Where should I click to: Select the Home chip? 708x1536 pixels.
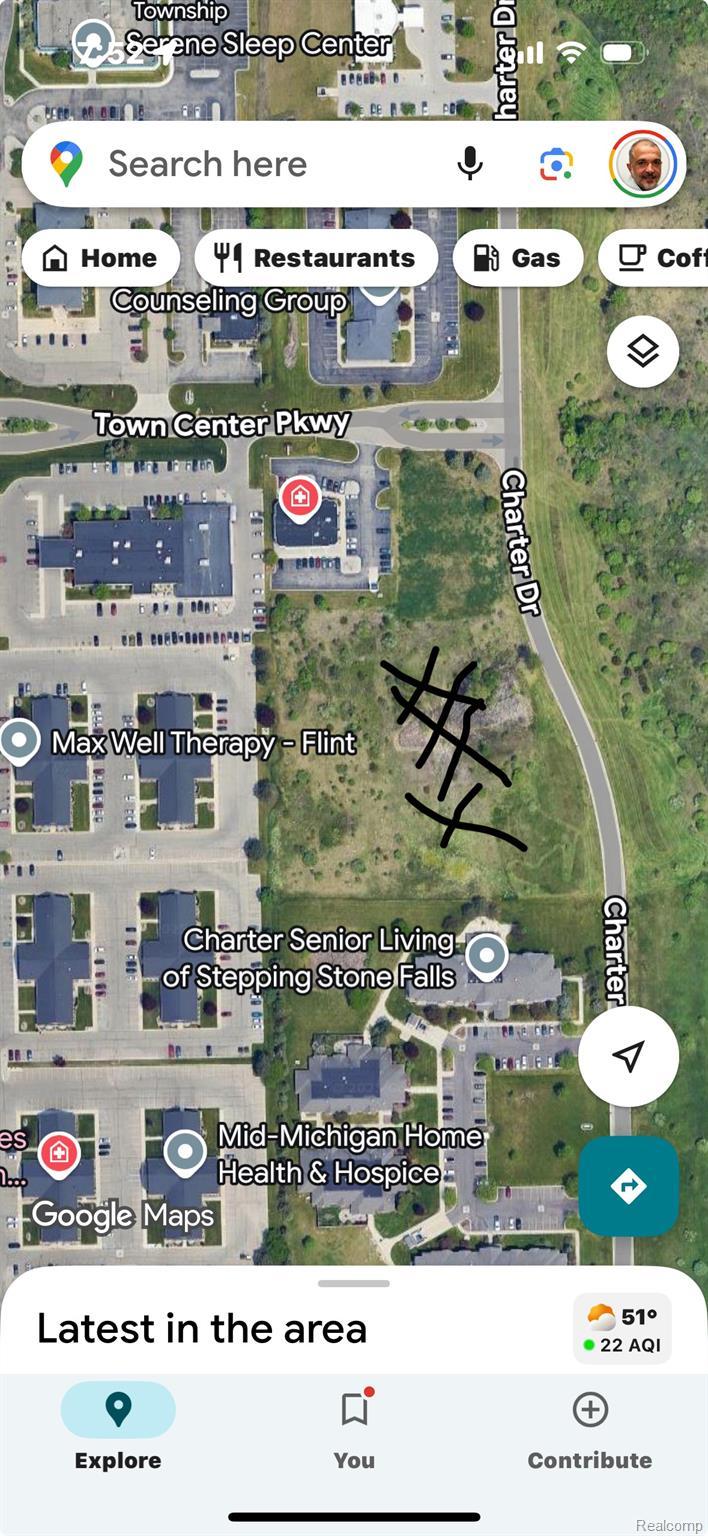coord(100,258)
